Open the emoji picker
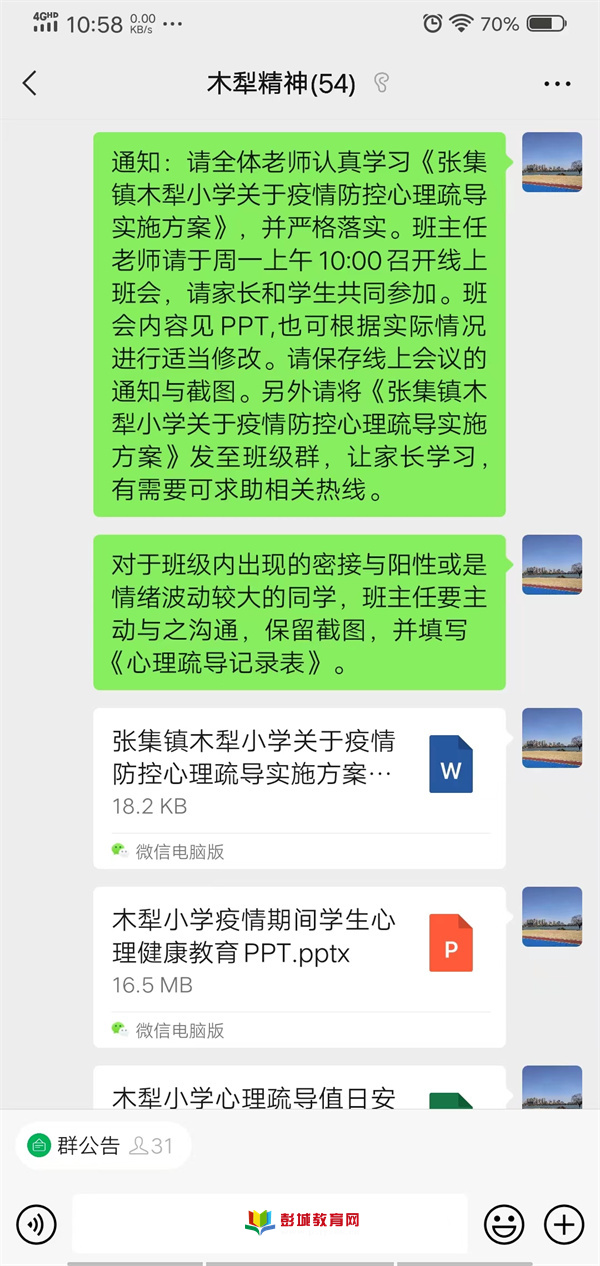600x1266 pixels. coord(504,1223)
